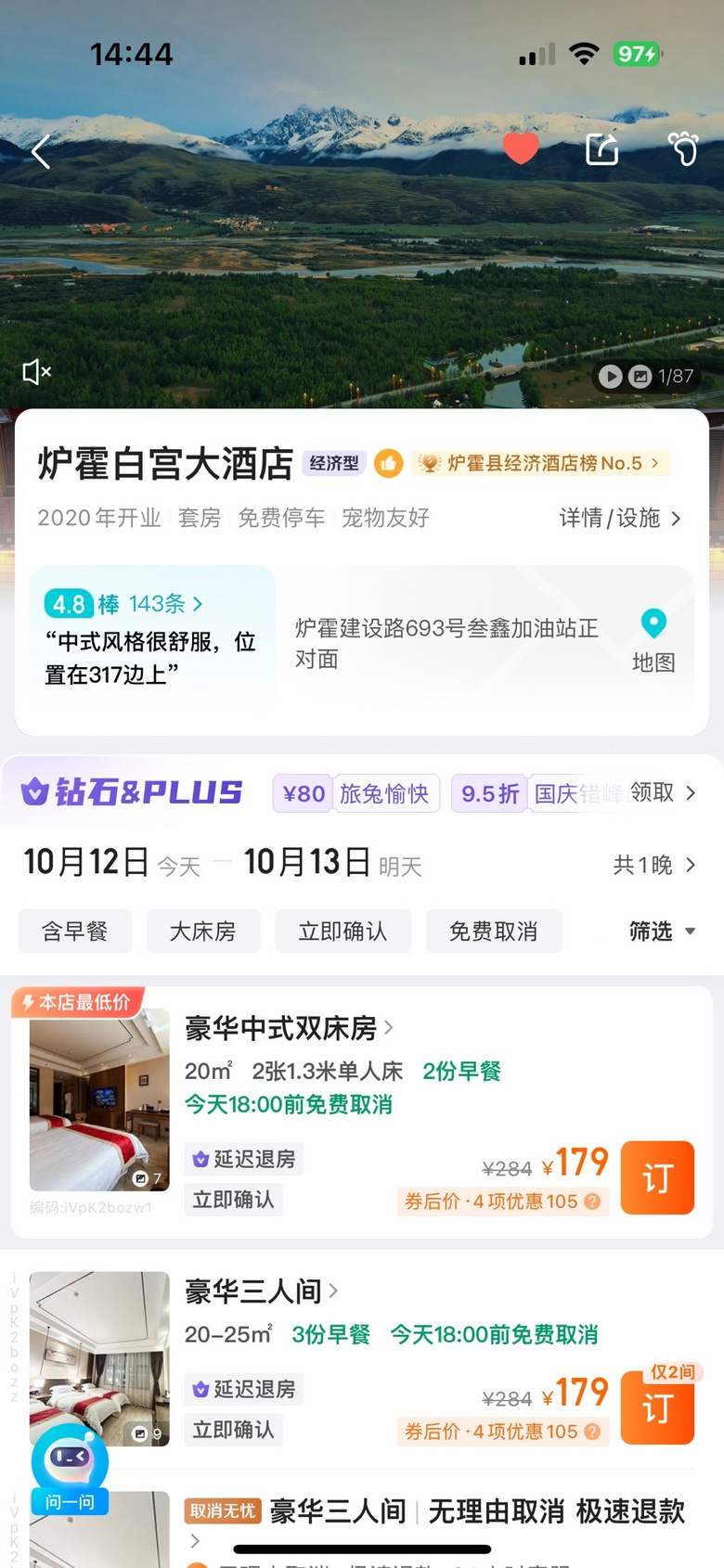The width and height of the screenshot is (724, 1568).
Task: Open the footprint browsing history icon
Action: click(x=683, y=148)
